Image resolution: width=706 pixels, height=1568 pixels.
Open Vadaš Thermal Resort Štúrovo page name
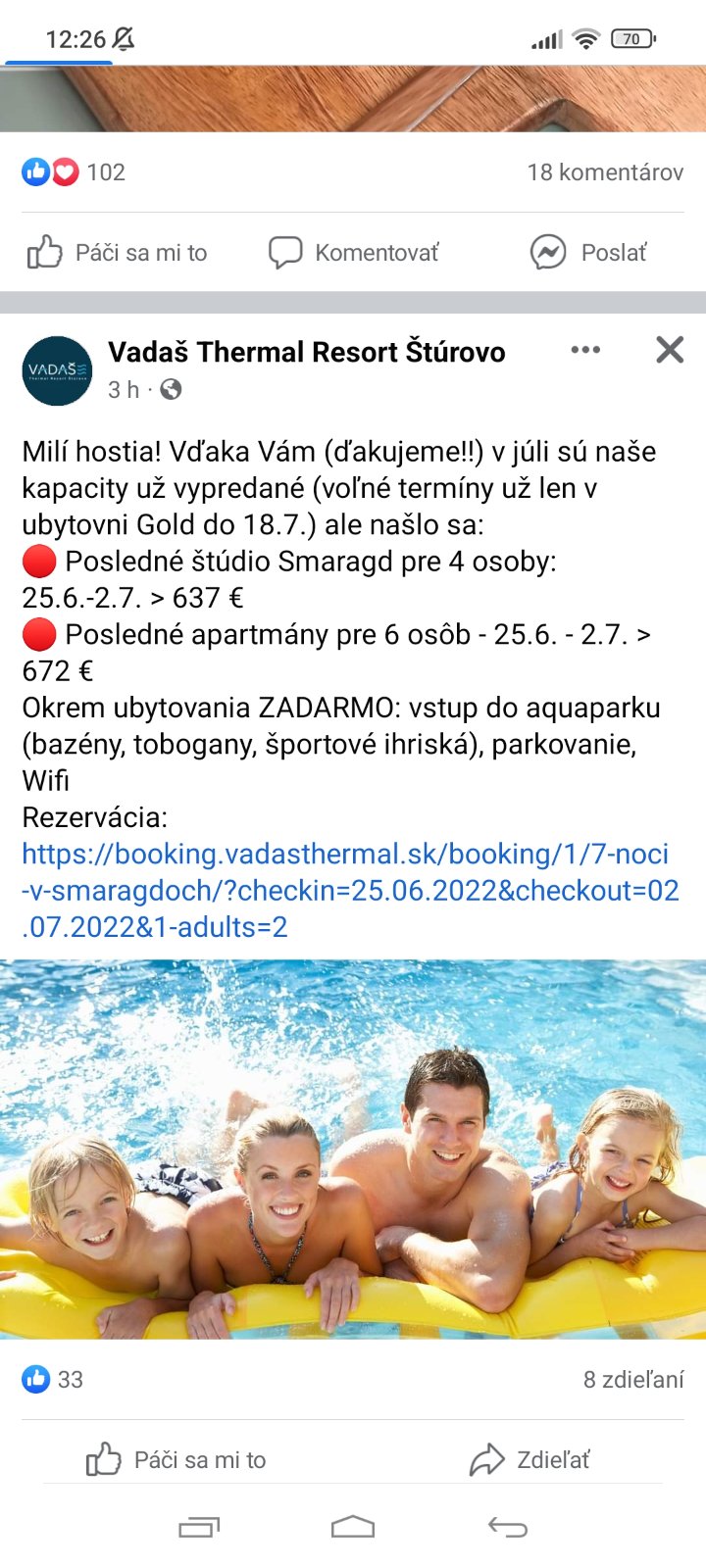click(x=306, y=352)
